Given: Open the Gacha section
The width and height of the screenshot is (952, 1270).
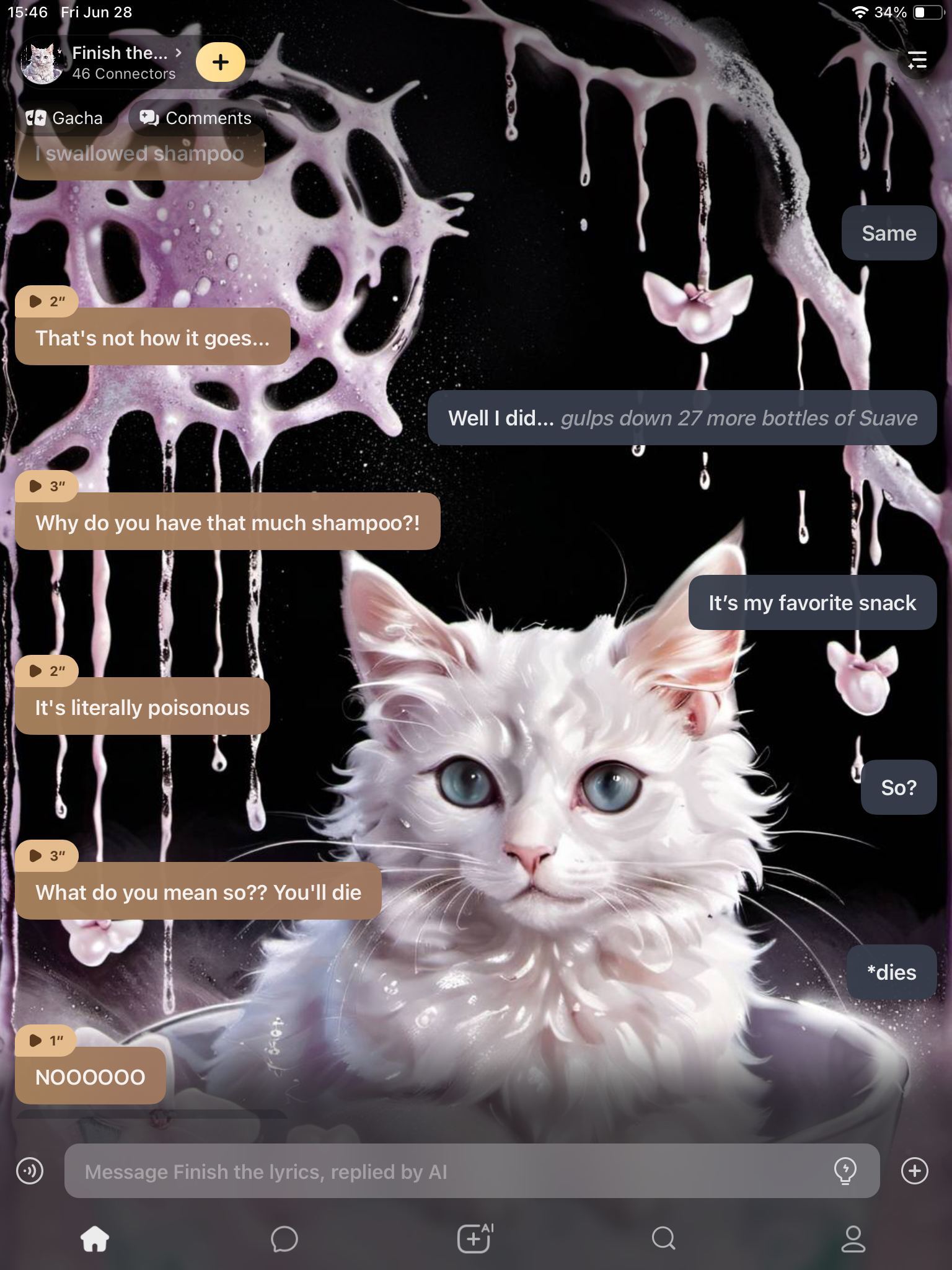Looking at the screenshot, I should (x=64, y=118).
